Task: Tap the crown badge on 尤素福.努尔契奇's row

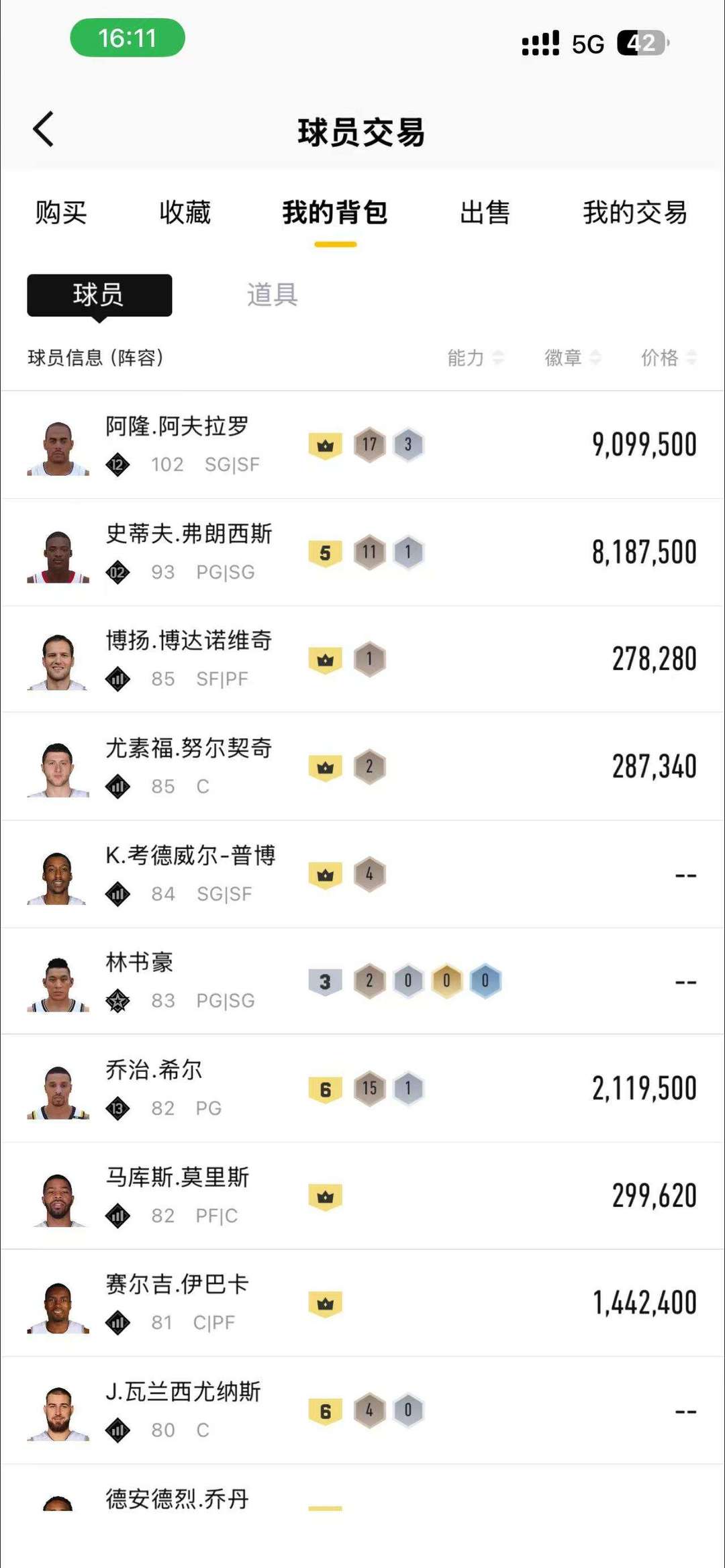Action: (327, 766)
